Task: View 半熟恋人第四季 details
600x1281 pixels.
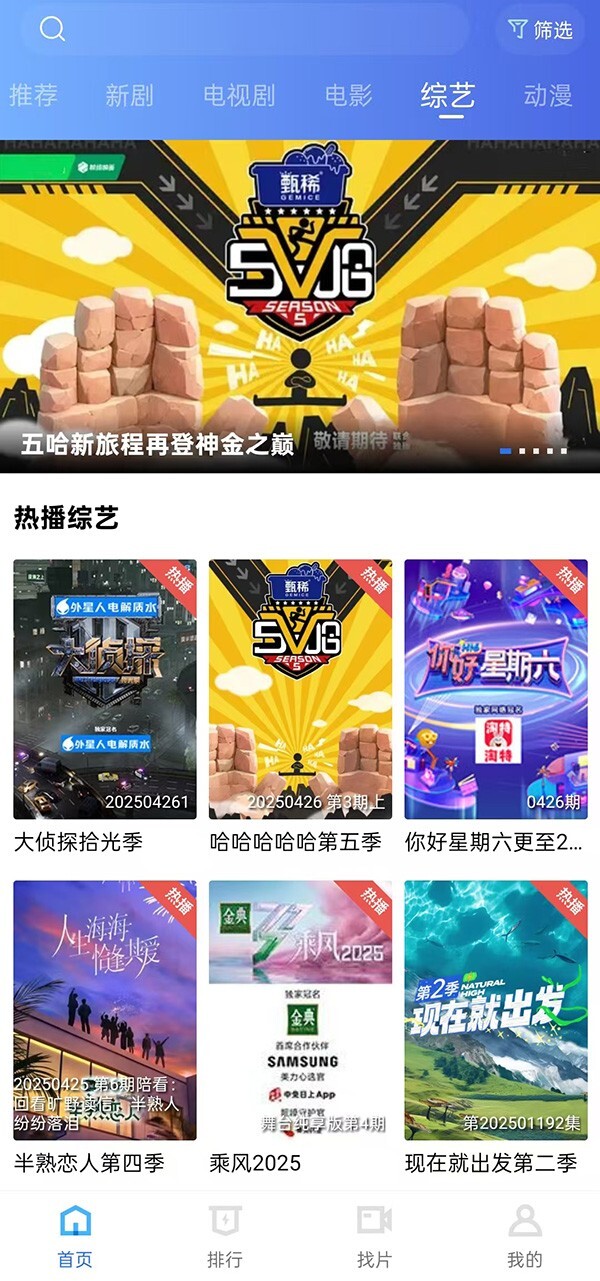Action: coord(105,1010)
